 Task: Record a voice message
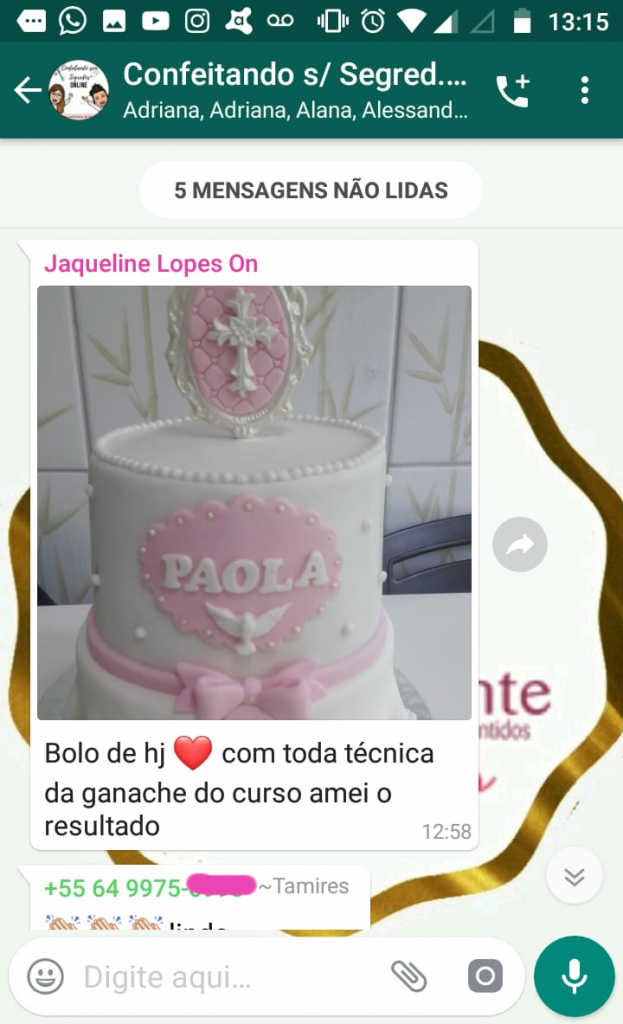pos(574,976)
